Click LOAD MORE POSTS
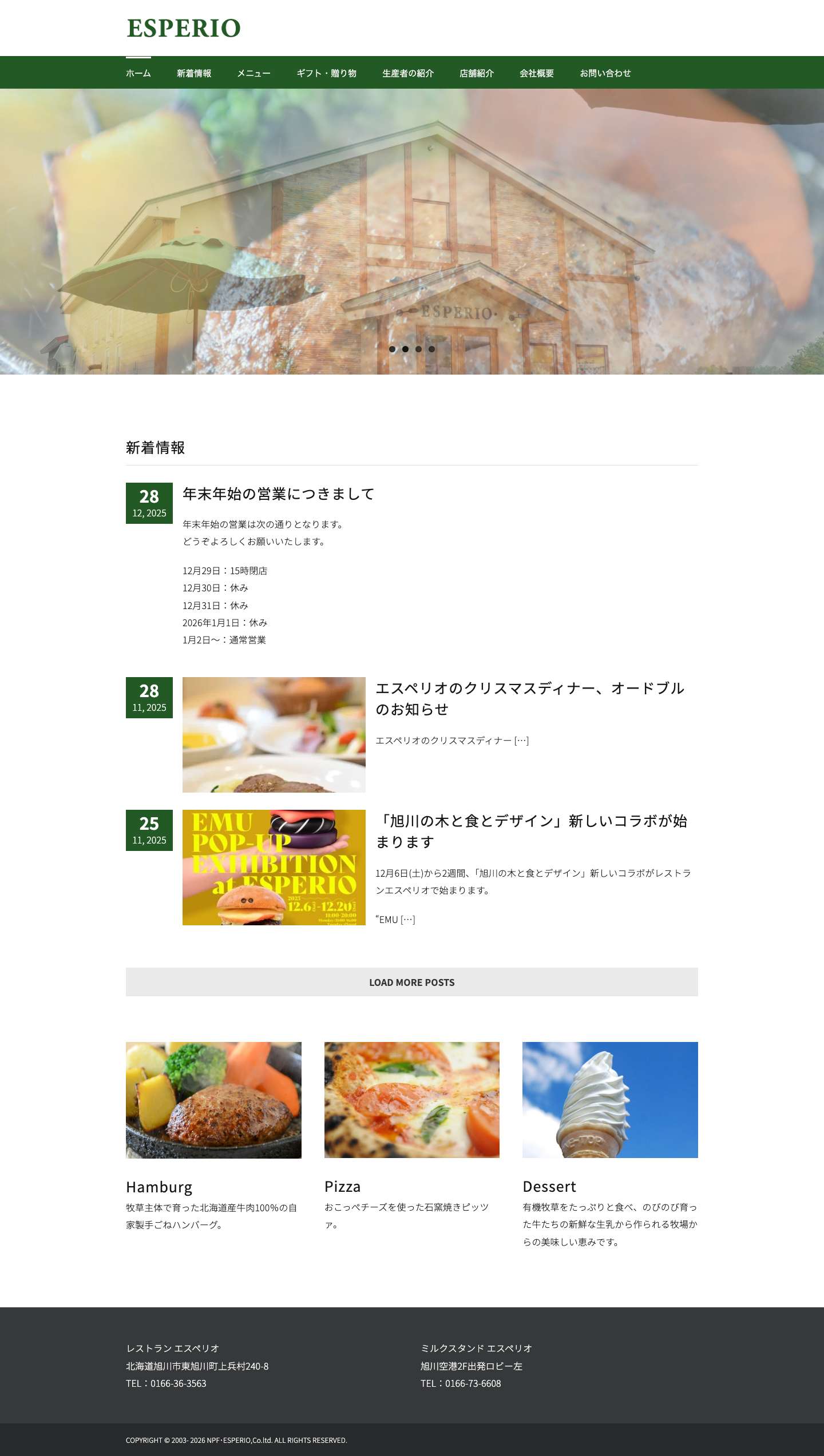824x1456 pixels. (411, 982)
